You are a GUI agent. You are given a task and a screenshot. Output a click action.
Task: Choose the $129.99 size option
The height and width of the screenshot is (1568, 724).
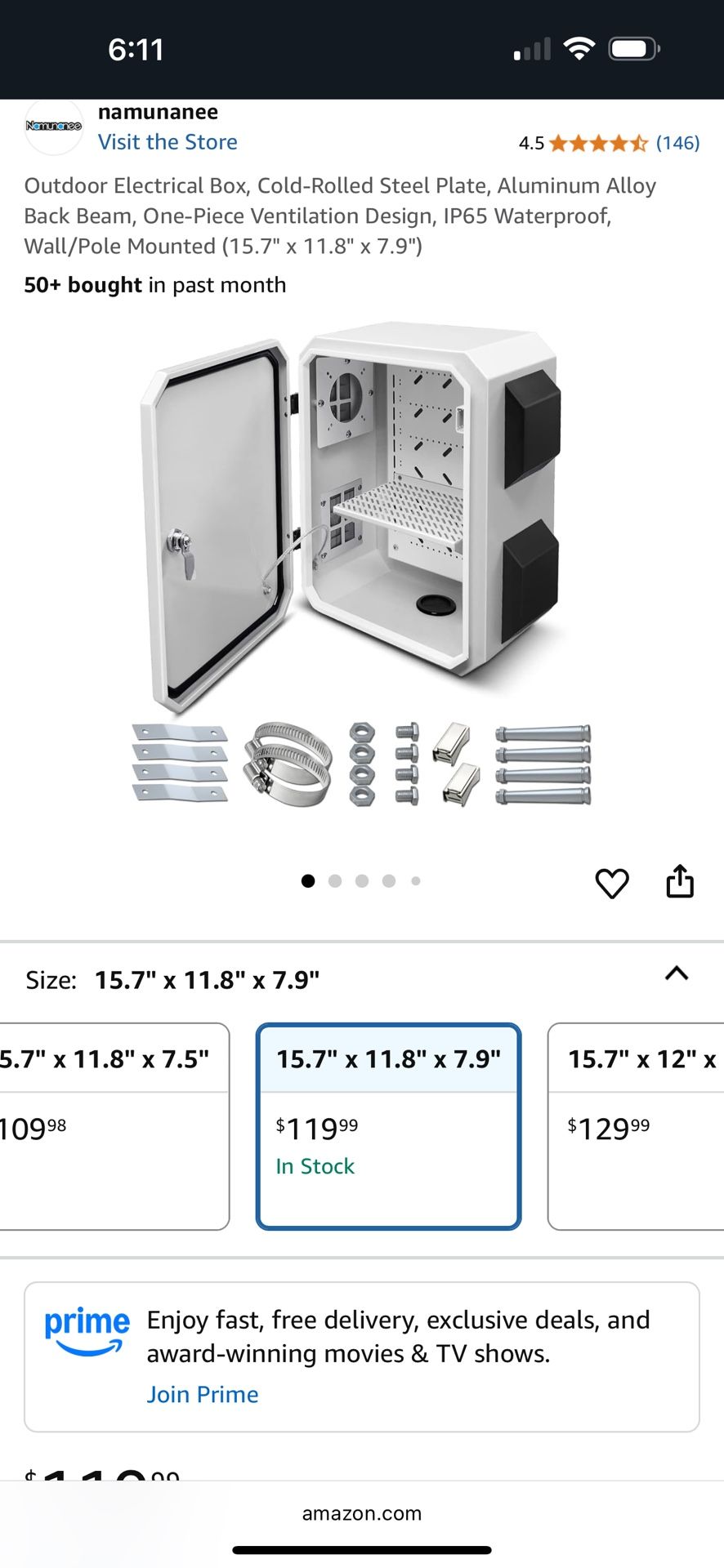[x=637, y=1126]
